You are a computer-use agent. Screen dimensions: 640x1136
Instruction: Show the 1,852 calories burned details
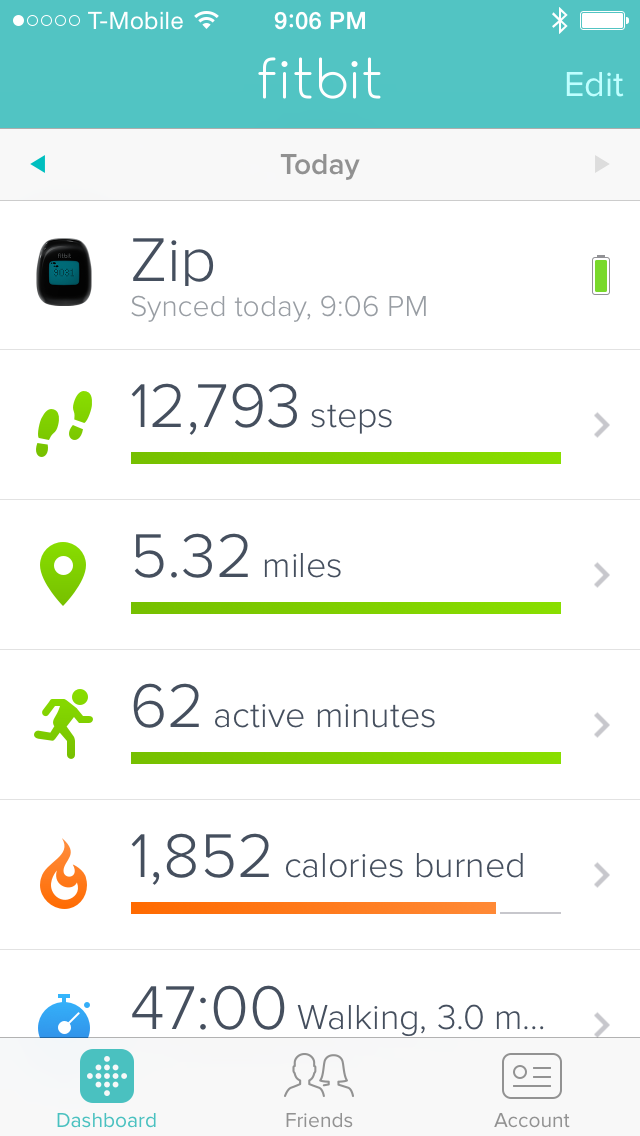(x=320, y=875)
